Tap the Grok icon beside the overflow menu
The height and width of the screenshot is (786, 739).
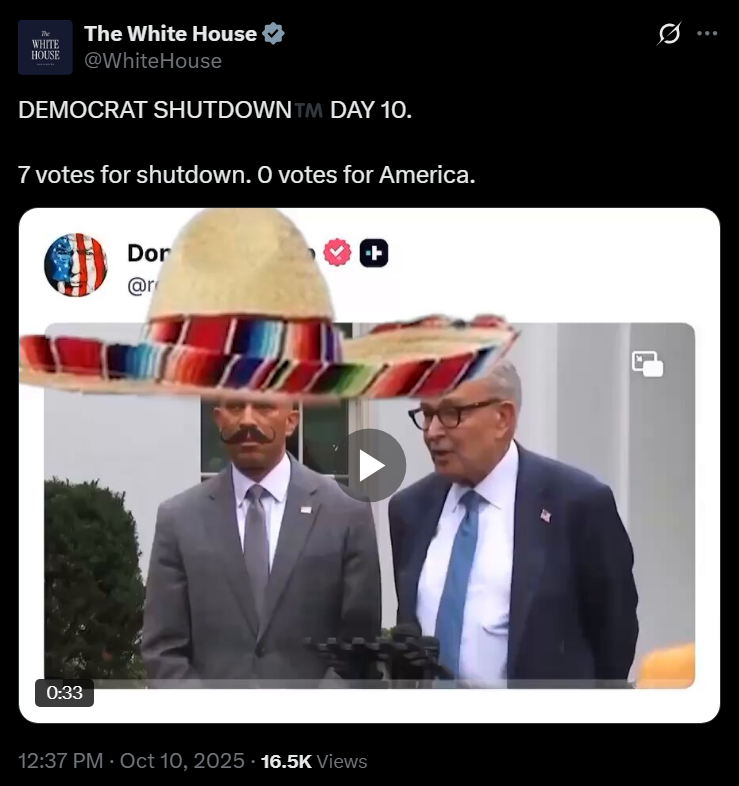click(668, 33)
